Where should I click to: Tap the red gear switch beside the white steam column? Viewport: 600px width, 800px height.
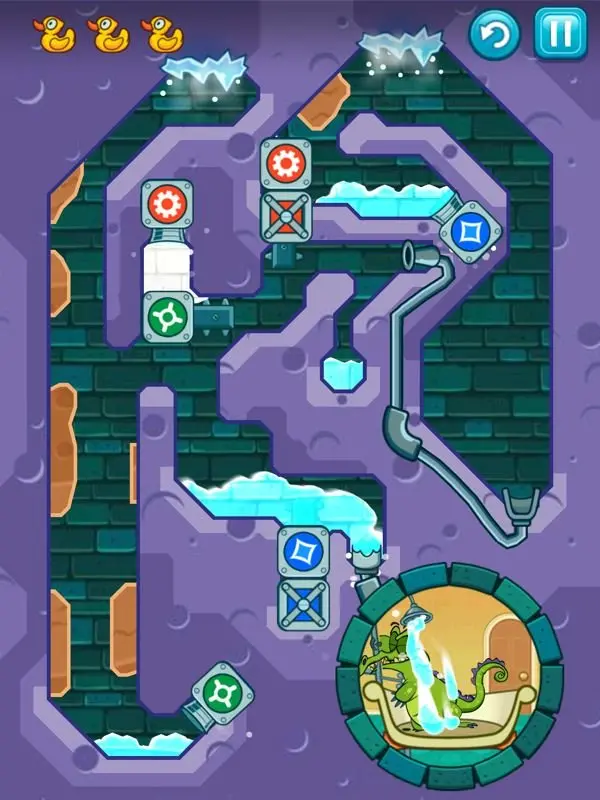click(167, 206)
